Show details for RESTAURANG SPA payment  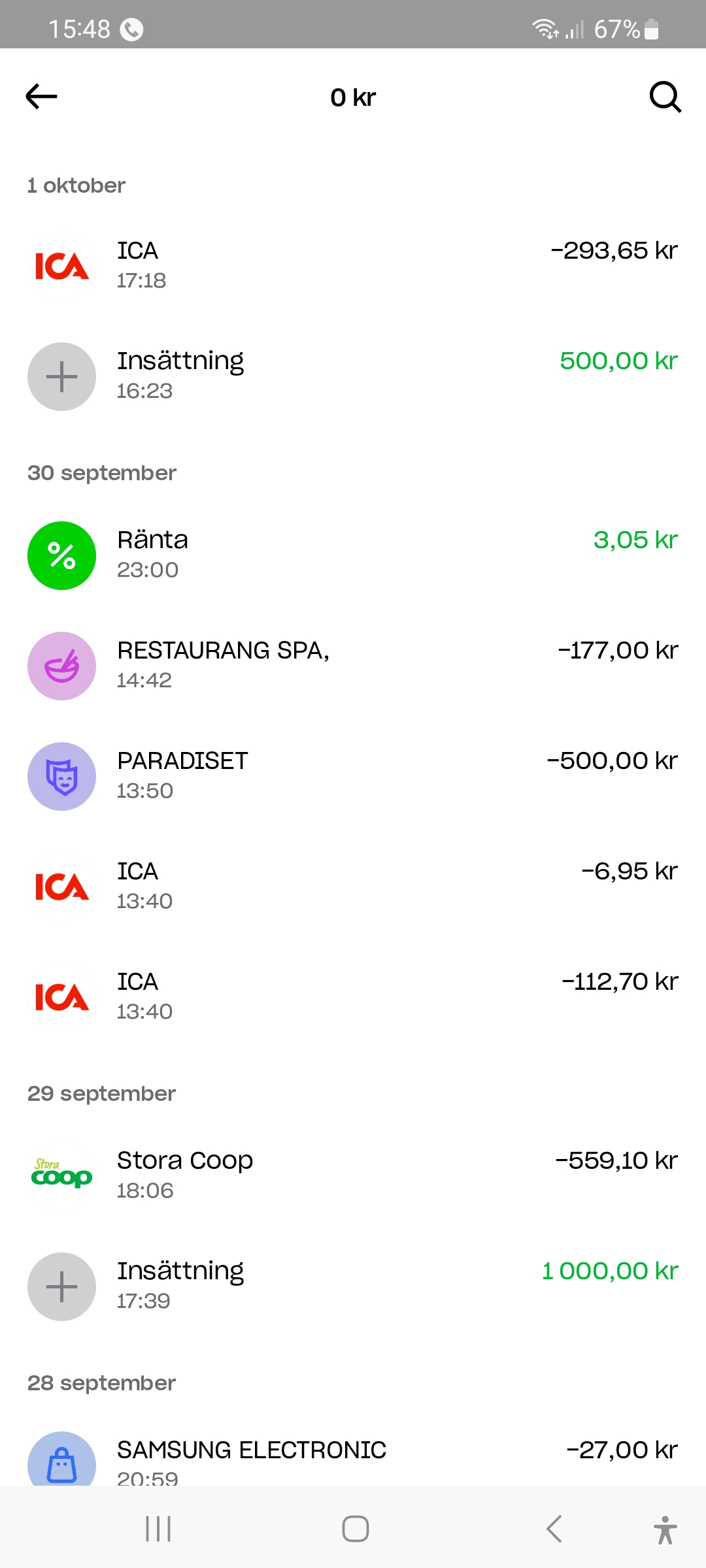click(x=353, y=665)
